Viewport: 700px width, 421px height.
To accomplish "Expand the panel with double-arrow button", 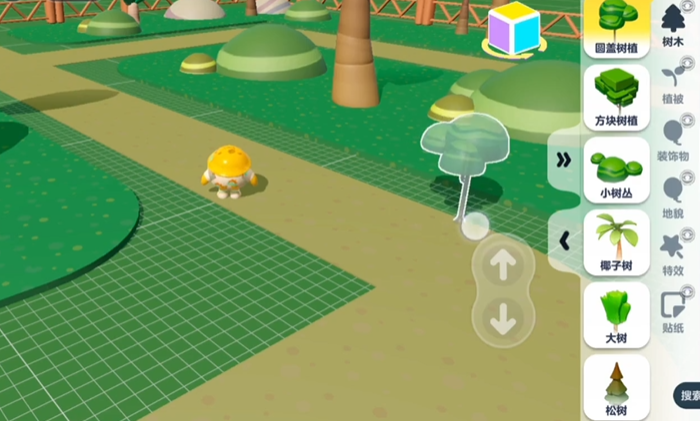I will tap(564, 160).
